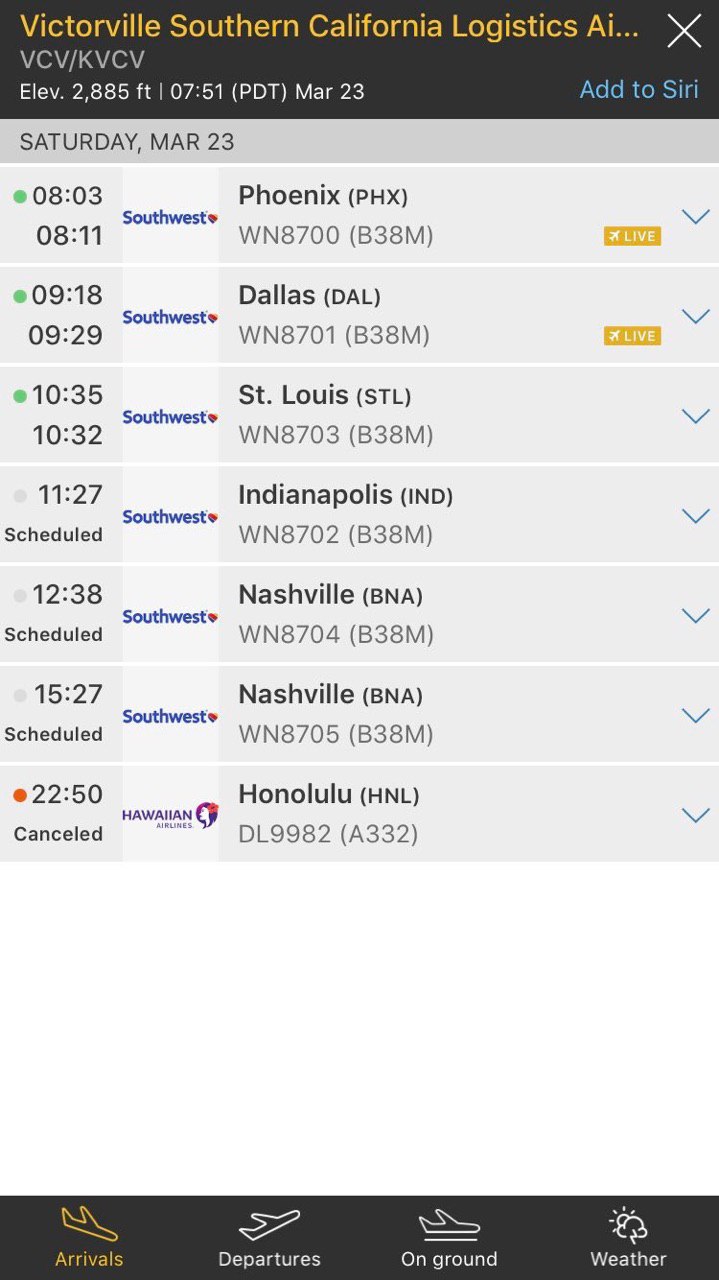Close the Victorville airport panel

(684, 31)
